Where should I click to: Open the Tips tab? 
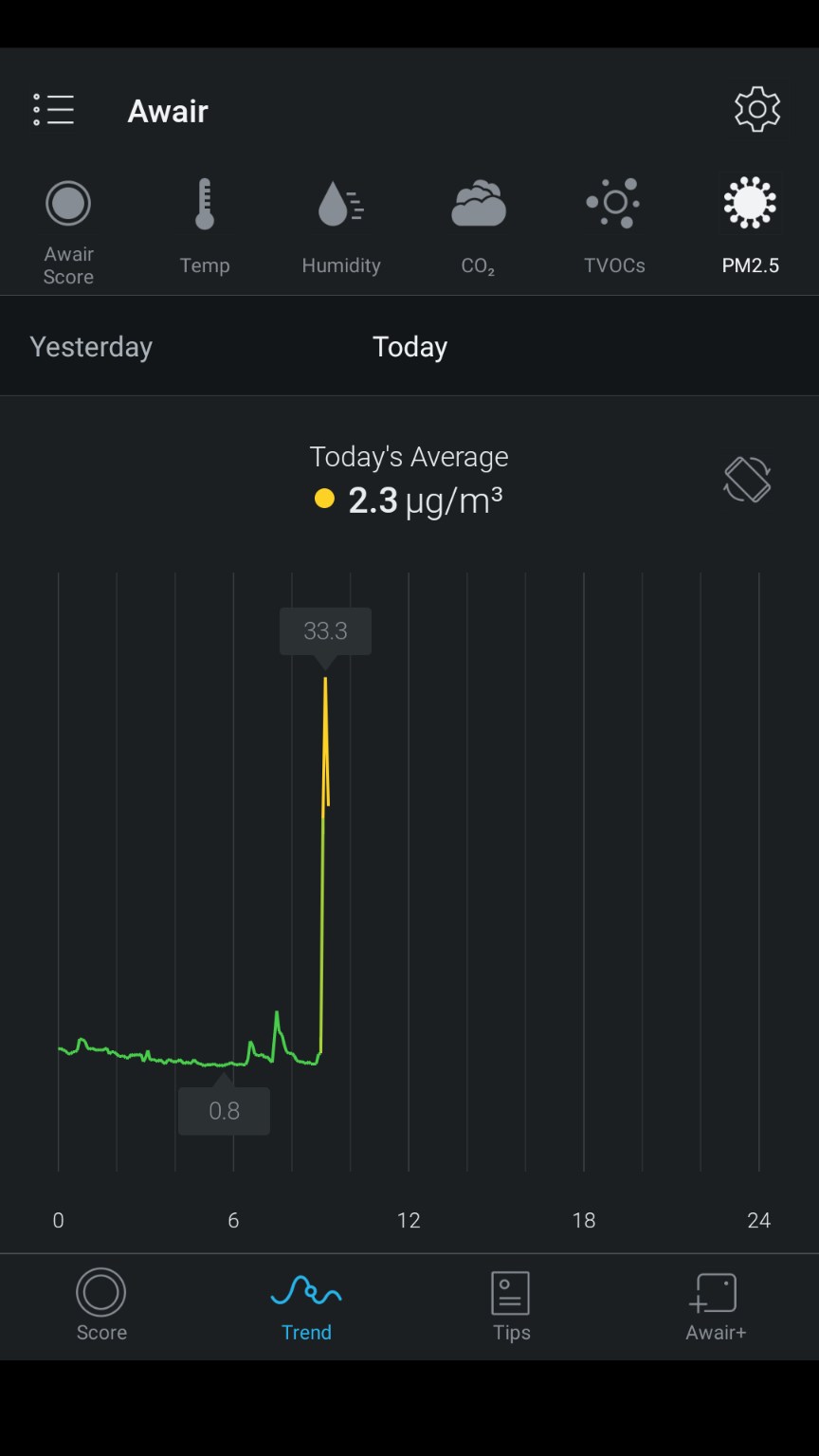pos(511,1306)
